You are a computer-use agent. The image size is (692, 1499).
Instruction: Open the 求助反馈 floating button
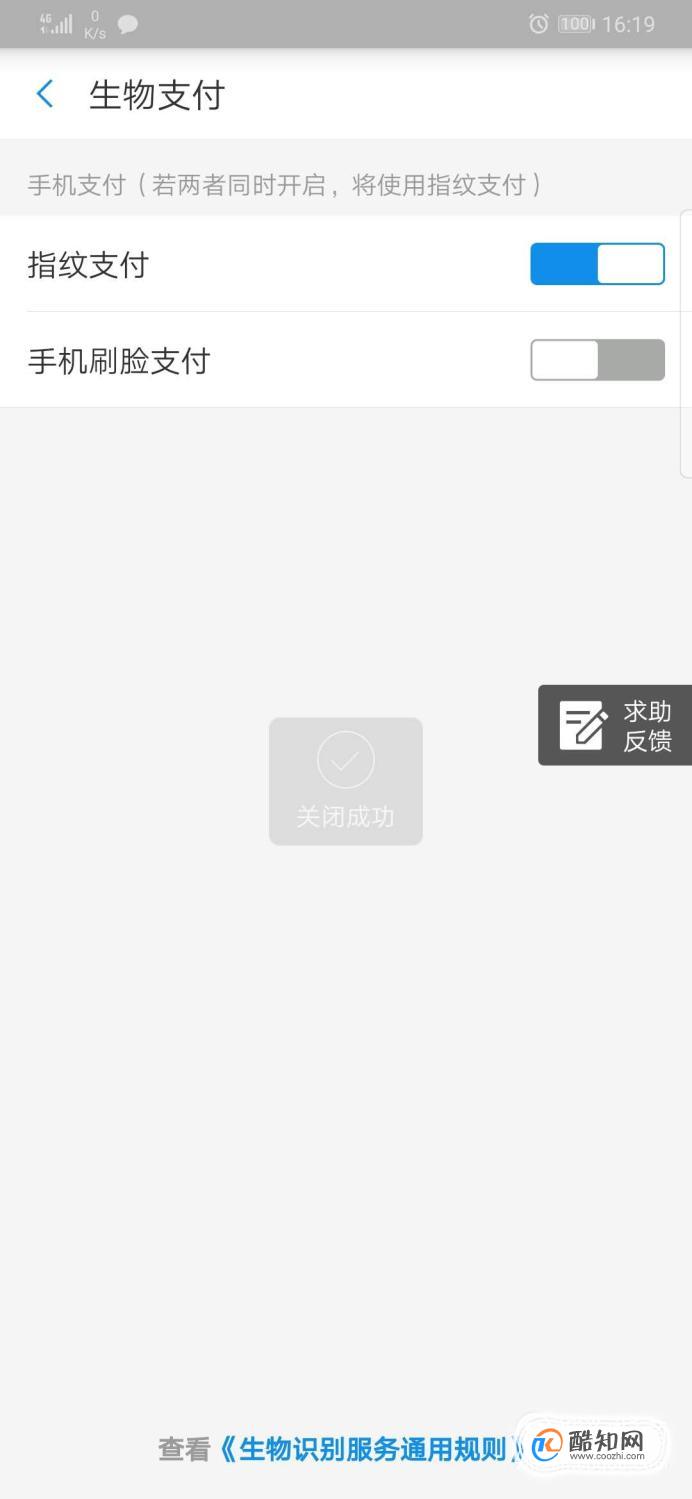coord(614,725)
